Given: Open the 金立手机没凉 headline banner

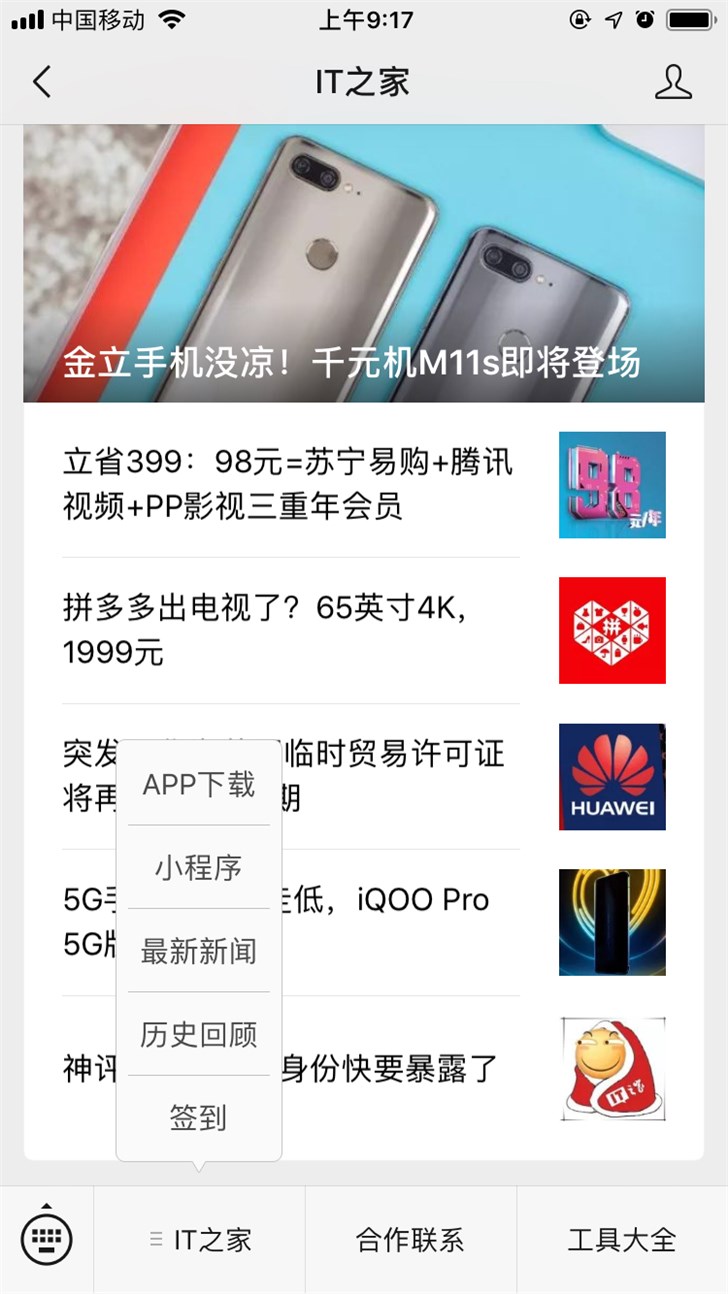Looking at the screenshot, I should [x=363, y=264].
